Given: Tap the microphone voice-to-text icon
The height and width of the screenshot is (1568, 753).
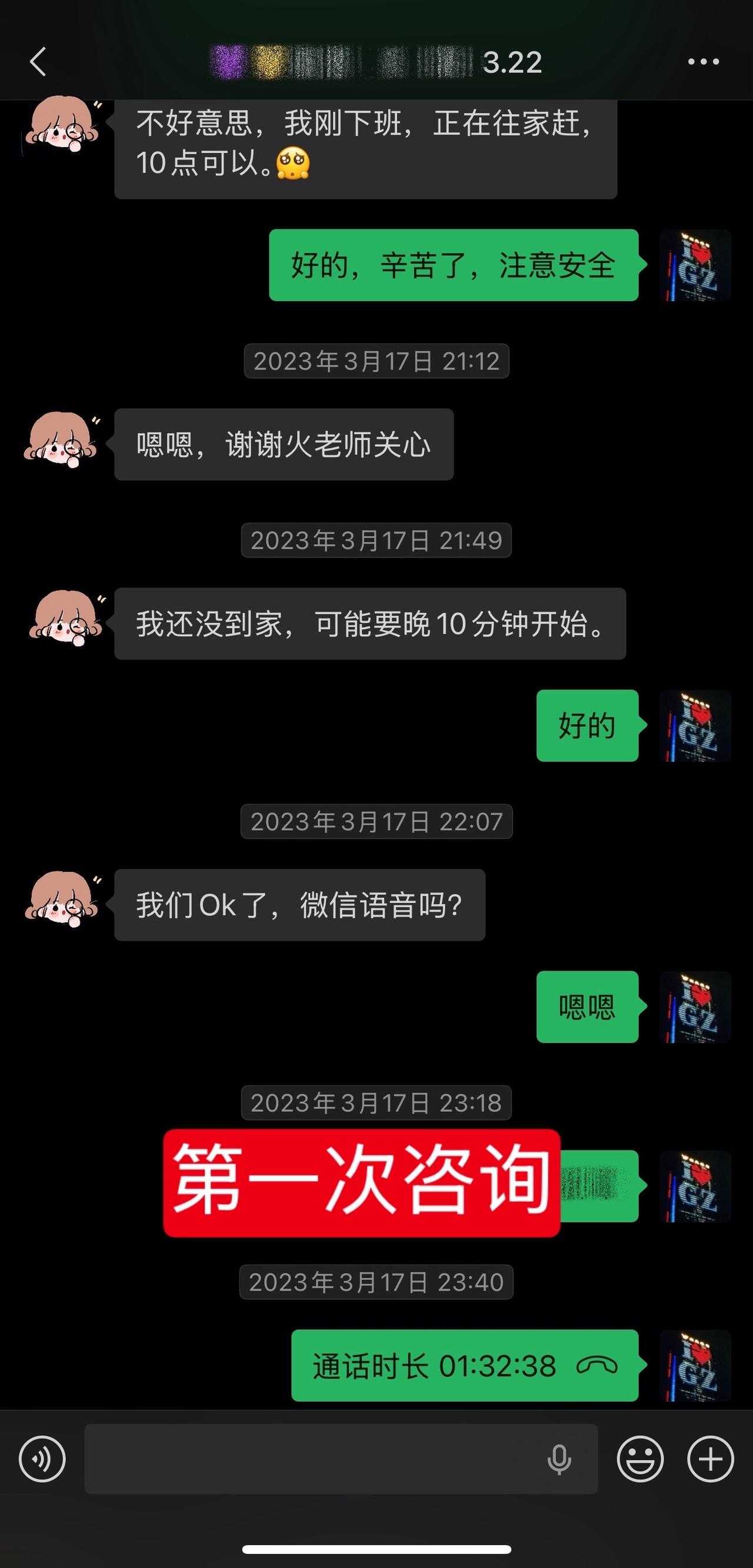Looking at the screenshot, I should point(560,1459).
